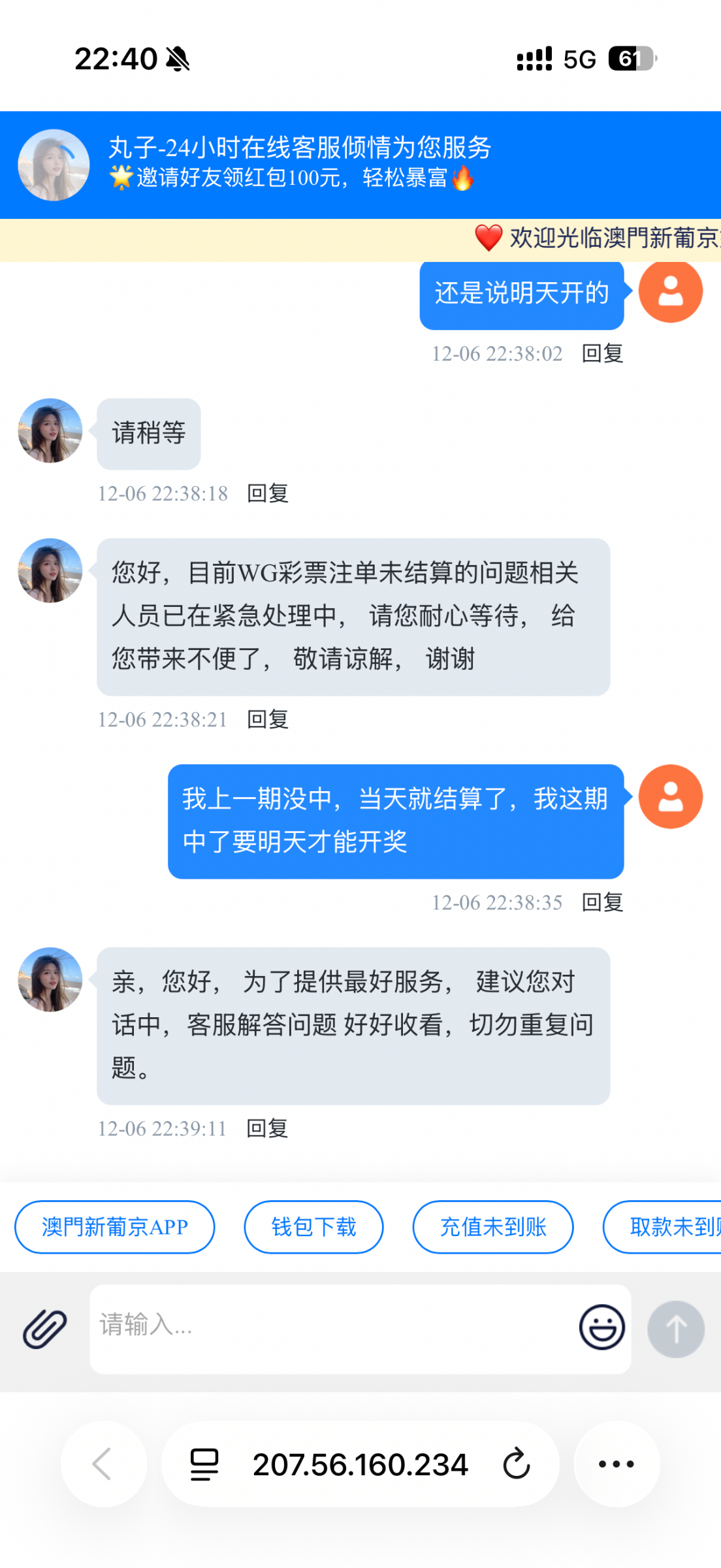
Task: Open the emoji picker
Action: [601, 1328]
